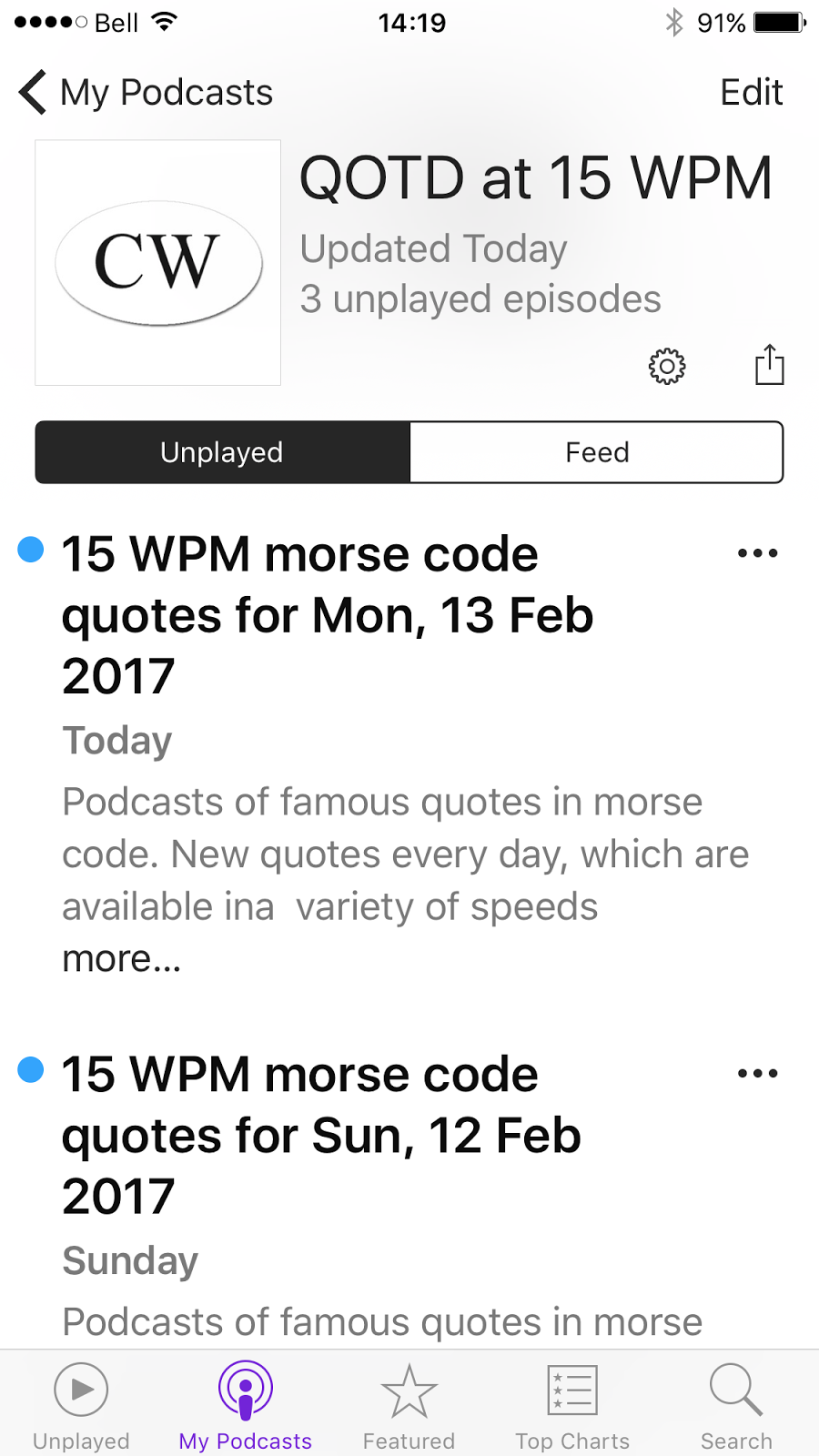Open podcast settings gear
819x1456 pixels.
coord(667,366)
